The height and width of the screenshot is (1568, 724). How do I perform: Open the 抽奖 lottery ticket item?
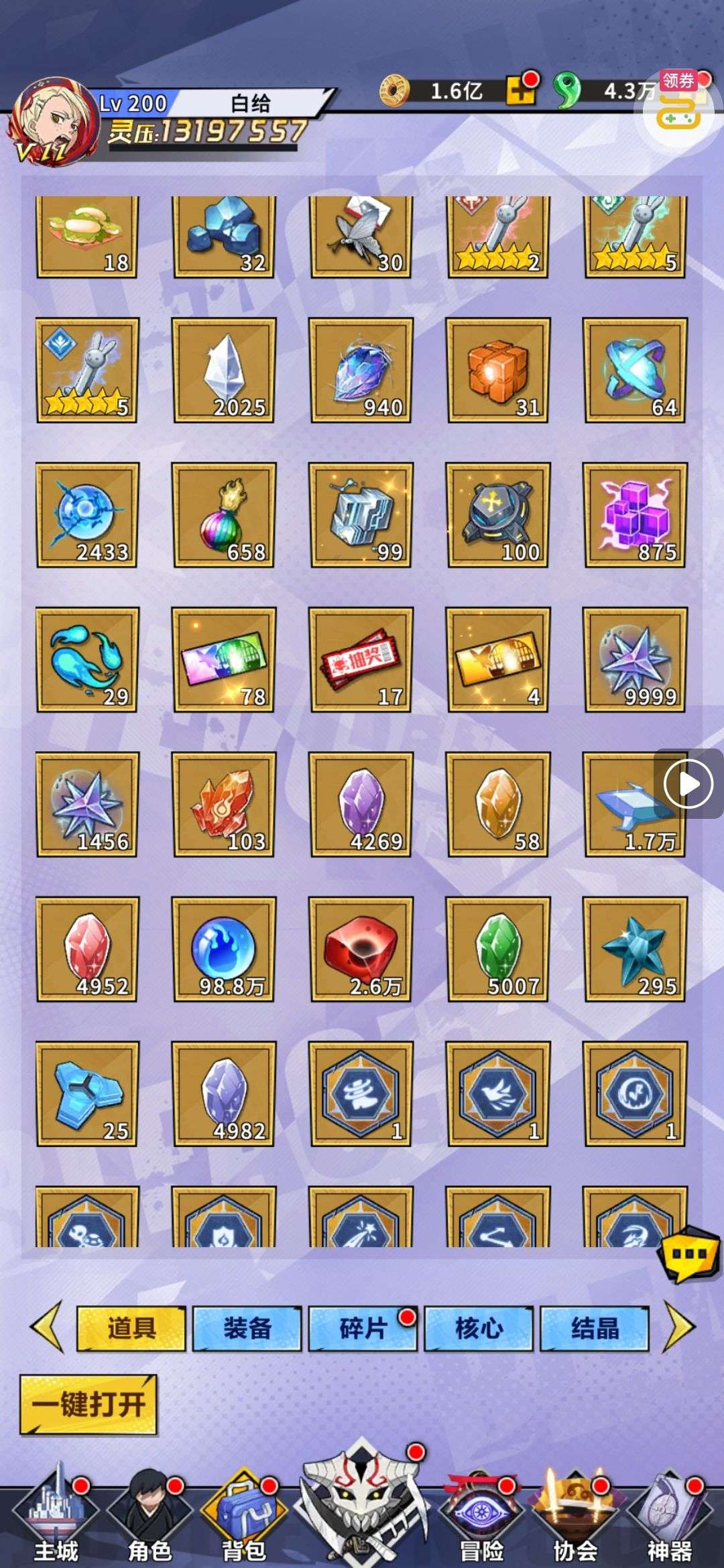tap(361, 660)
